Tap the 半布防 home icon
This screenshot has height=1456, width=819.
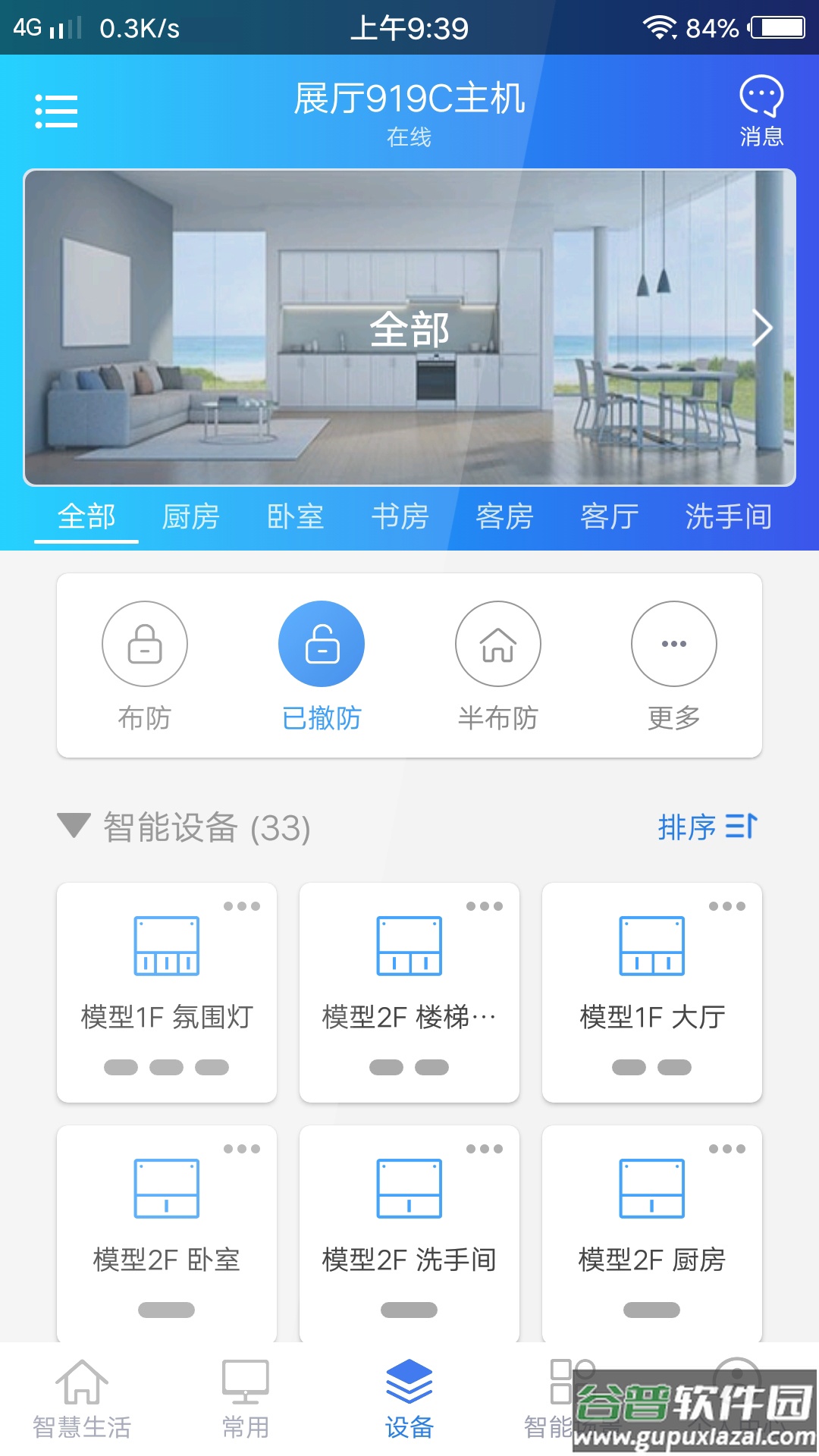point(497,644)
